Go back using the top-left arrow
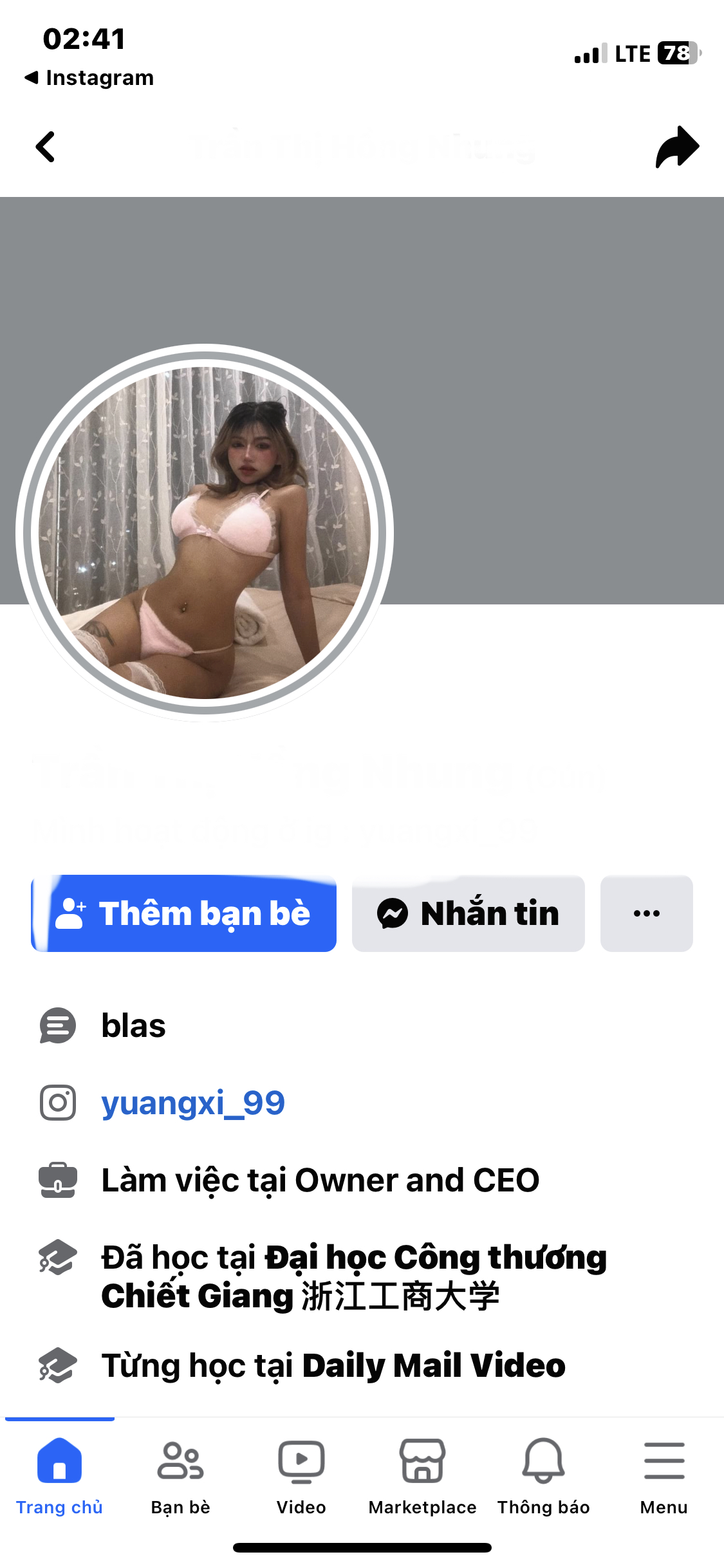The width and height of the screenshot is (724, 1568). (45, 147)
